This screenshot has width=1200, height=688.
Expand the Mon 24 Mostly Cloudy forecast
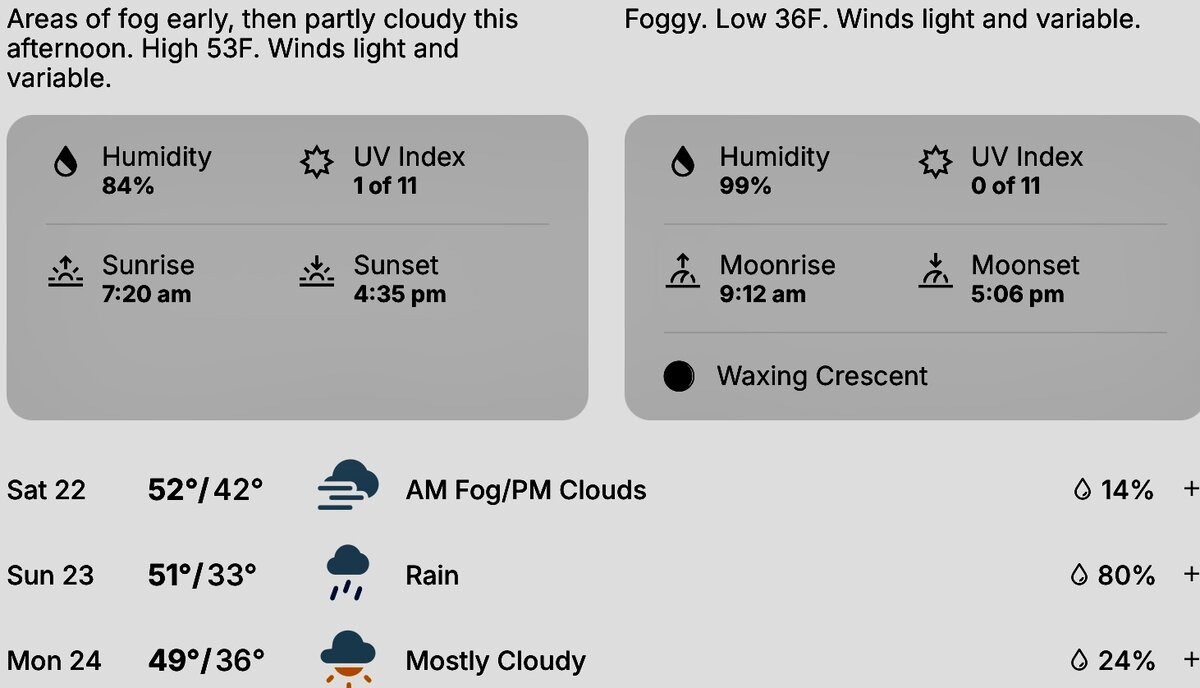[x=1189, y=660]
